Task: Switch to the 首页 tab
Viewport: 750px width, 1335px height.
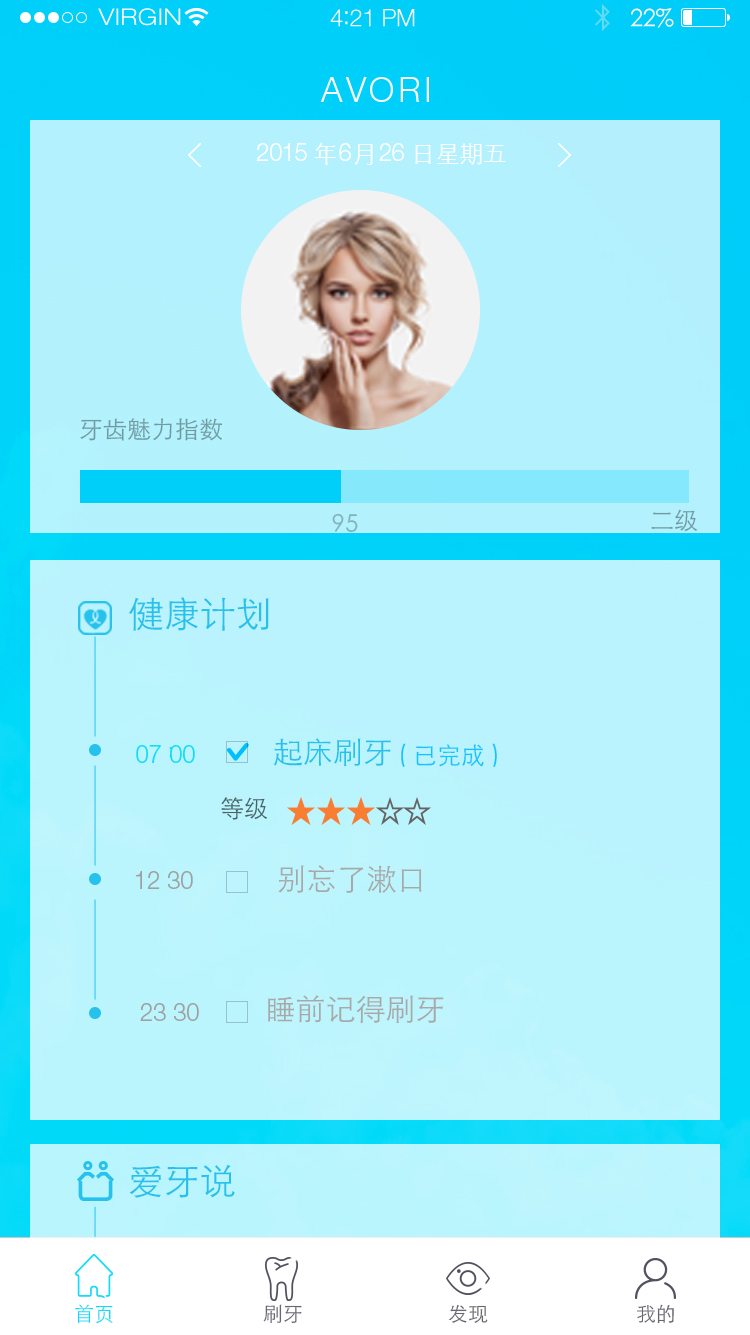Action: 94,1290
